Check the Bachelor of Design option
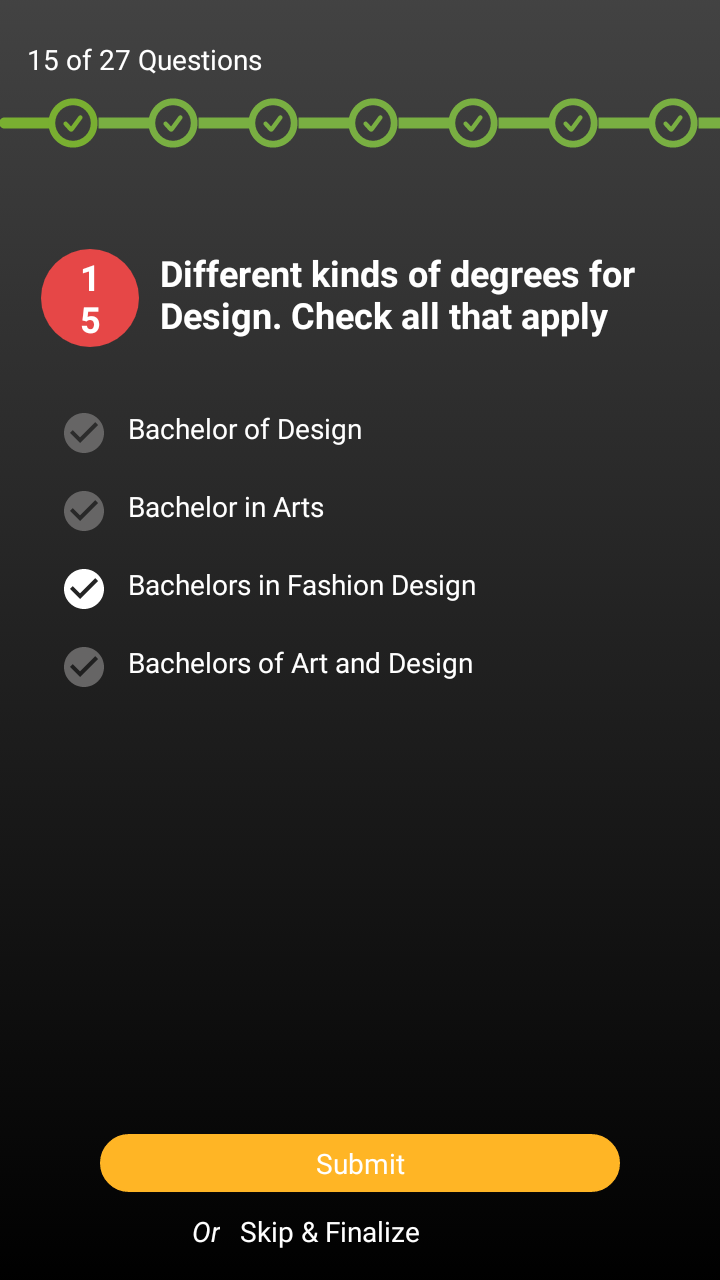This screenshot has height=1280, width=720. [x=84, y=433]
